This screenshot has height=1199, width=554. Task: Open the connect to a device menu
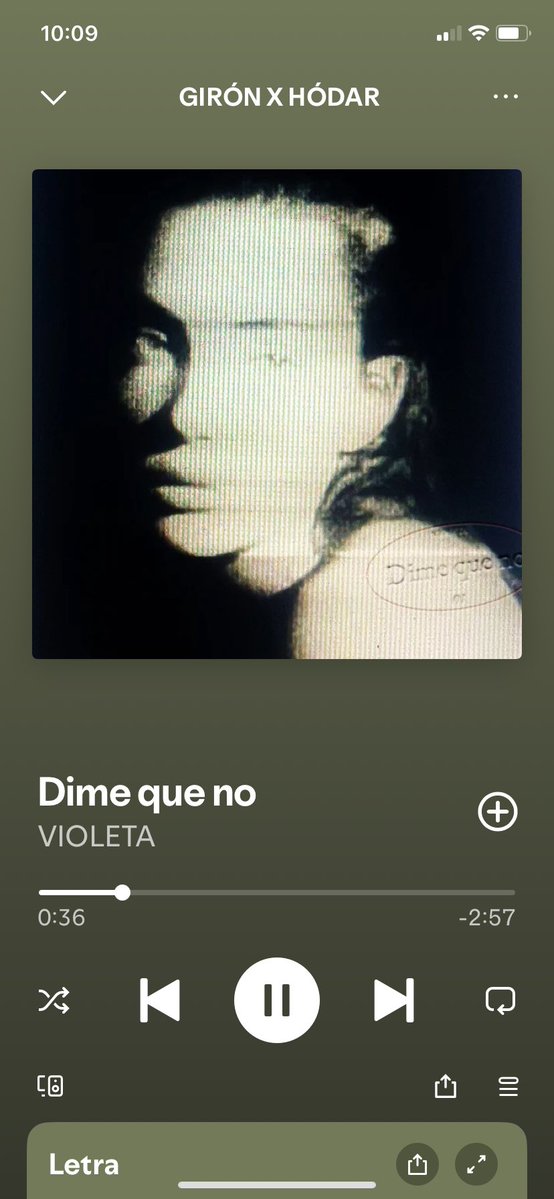pos(51,1086)
